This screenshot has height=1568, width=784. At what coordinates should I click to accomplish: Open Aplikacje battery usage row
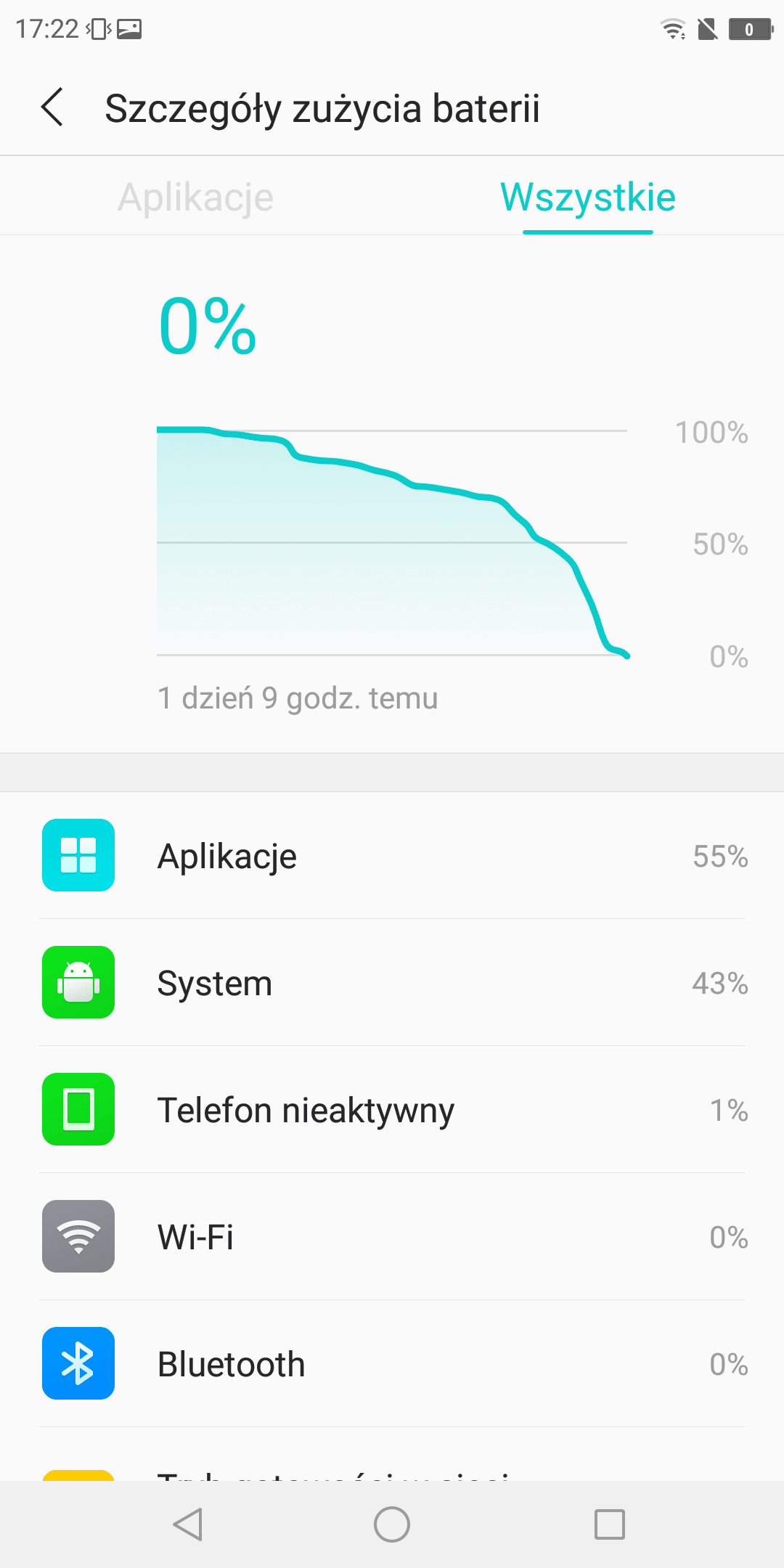click(x=392, y=855)
